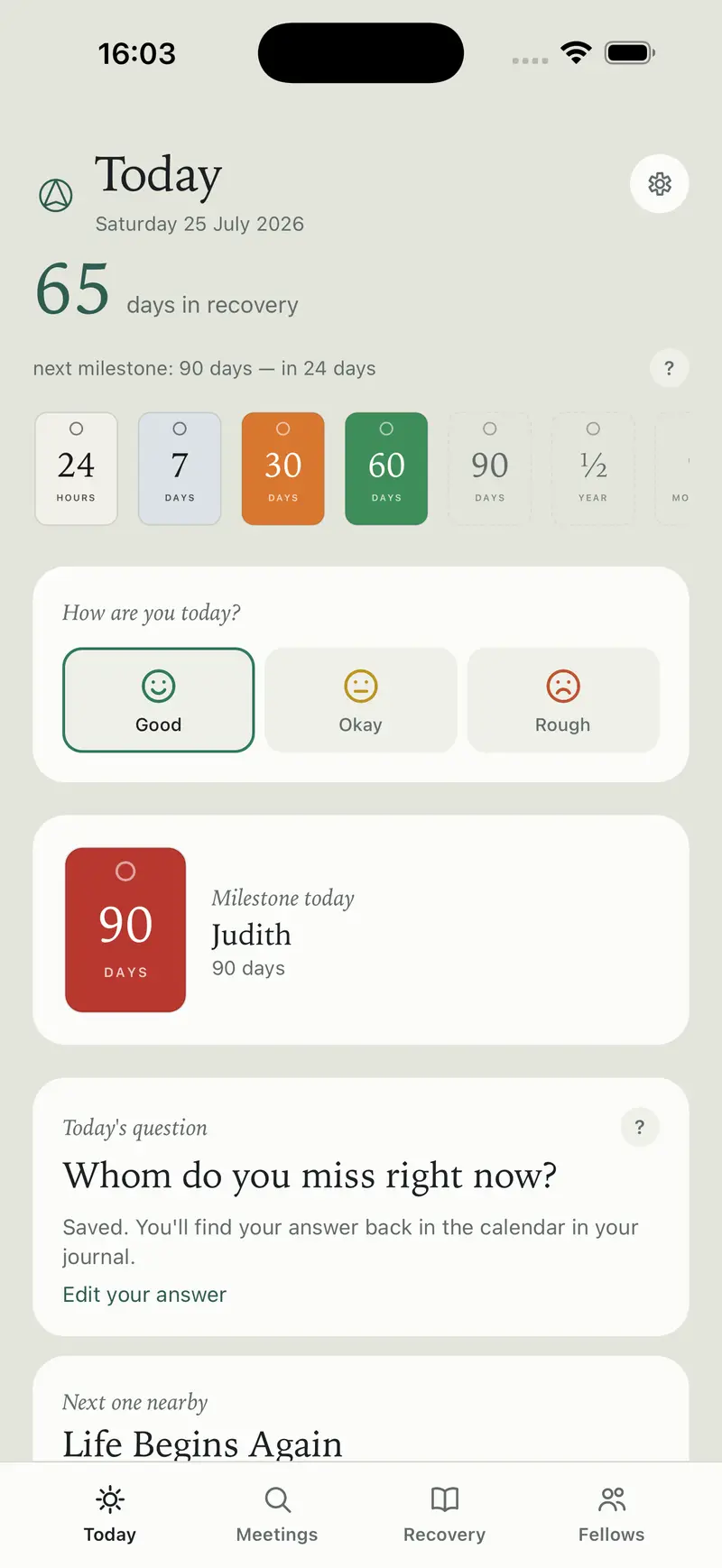Select Rough as today's mood
The image size is (722, 1568).
point(563,700)
